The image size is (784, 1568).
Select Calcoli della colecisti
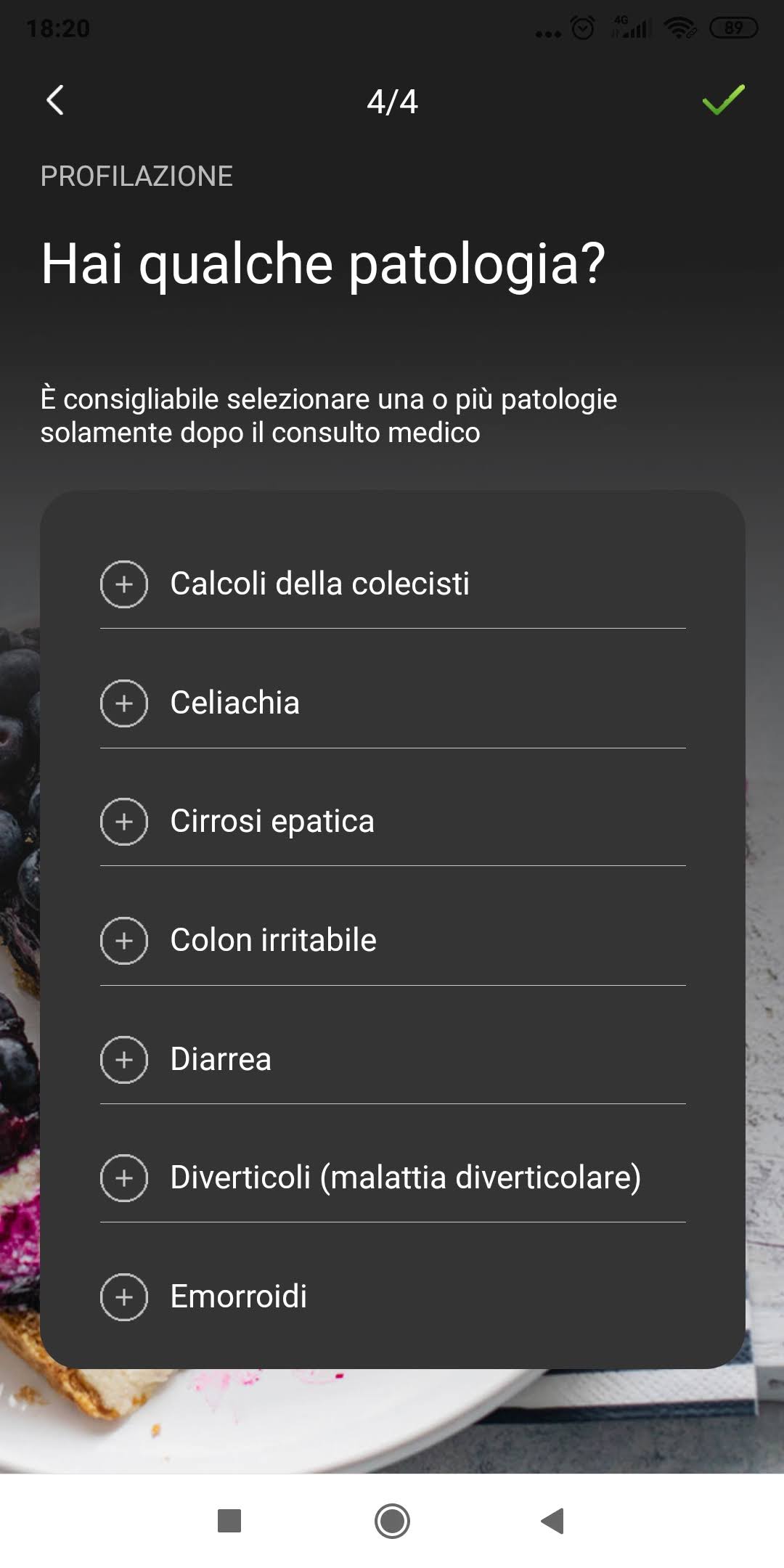click(x=124, y=584)
